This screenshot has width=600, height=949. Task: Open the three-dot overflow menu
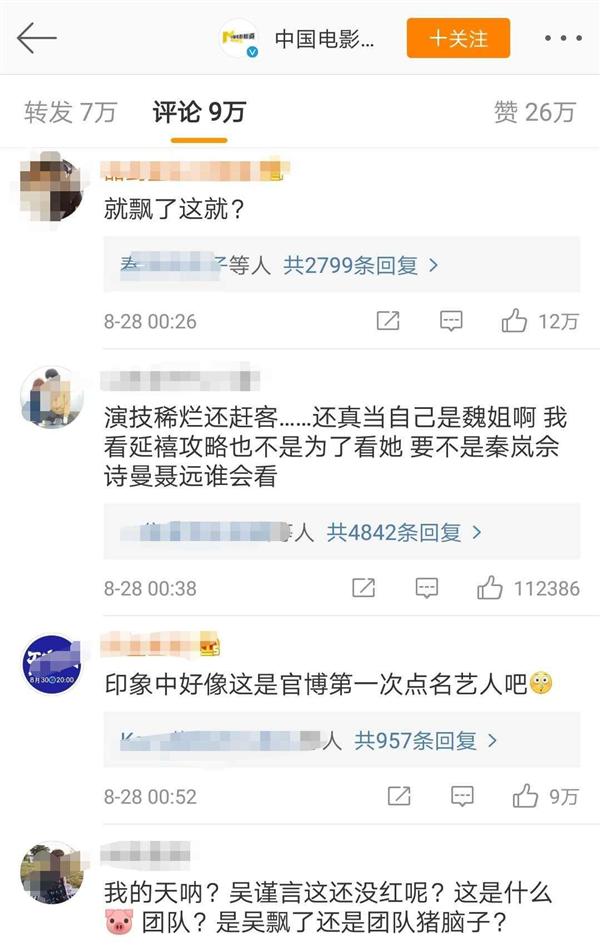563,38
